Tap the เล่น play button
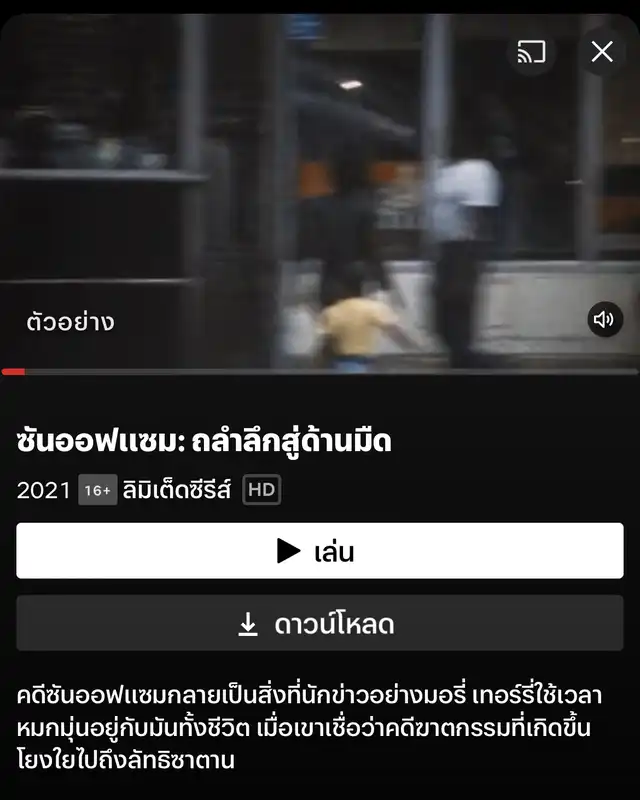 click(x=320, y=551)
